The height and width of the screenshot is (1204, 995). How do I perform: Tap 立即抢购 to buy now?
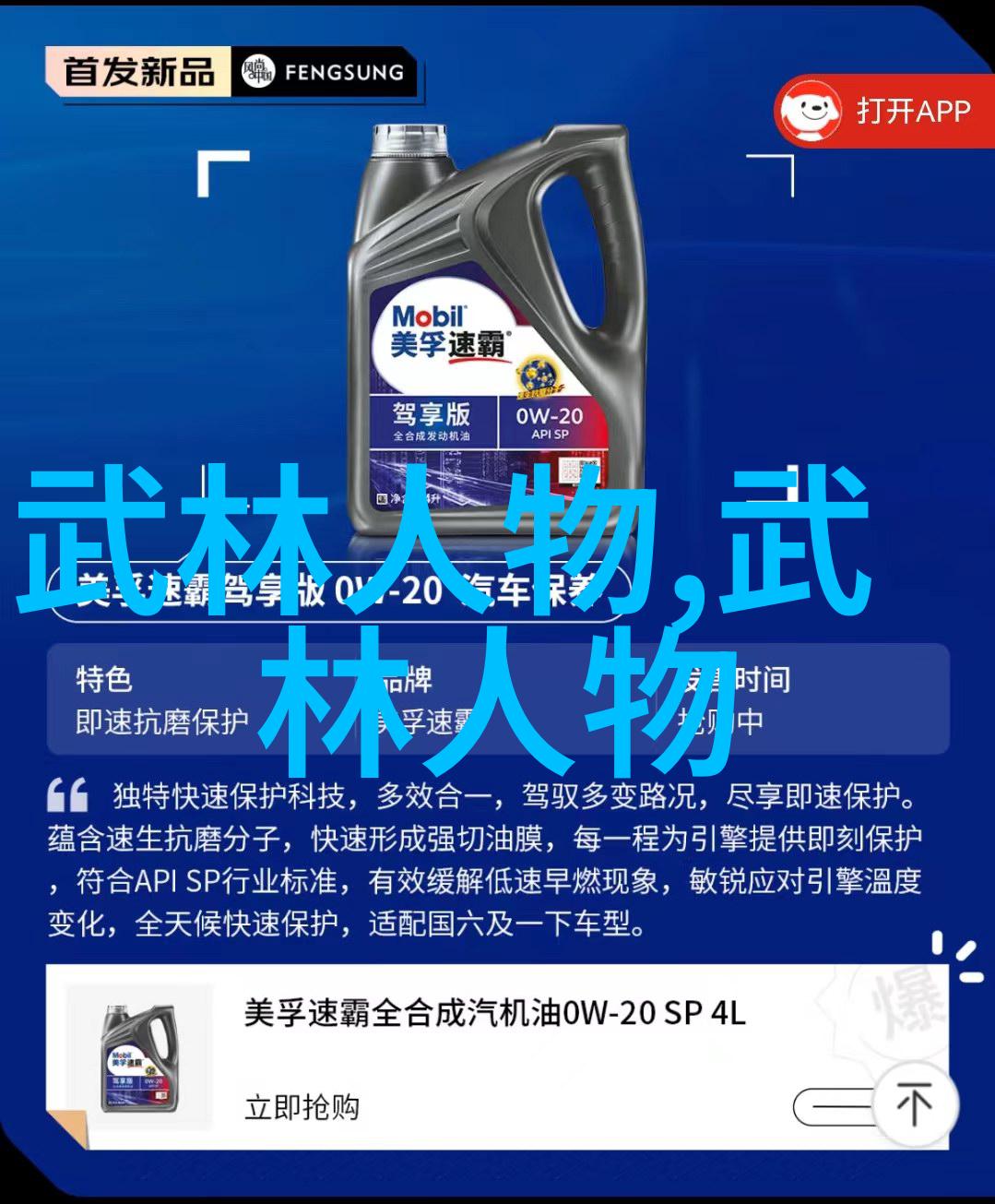[302, 1106]
